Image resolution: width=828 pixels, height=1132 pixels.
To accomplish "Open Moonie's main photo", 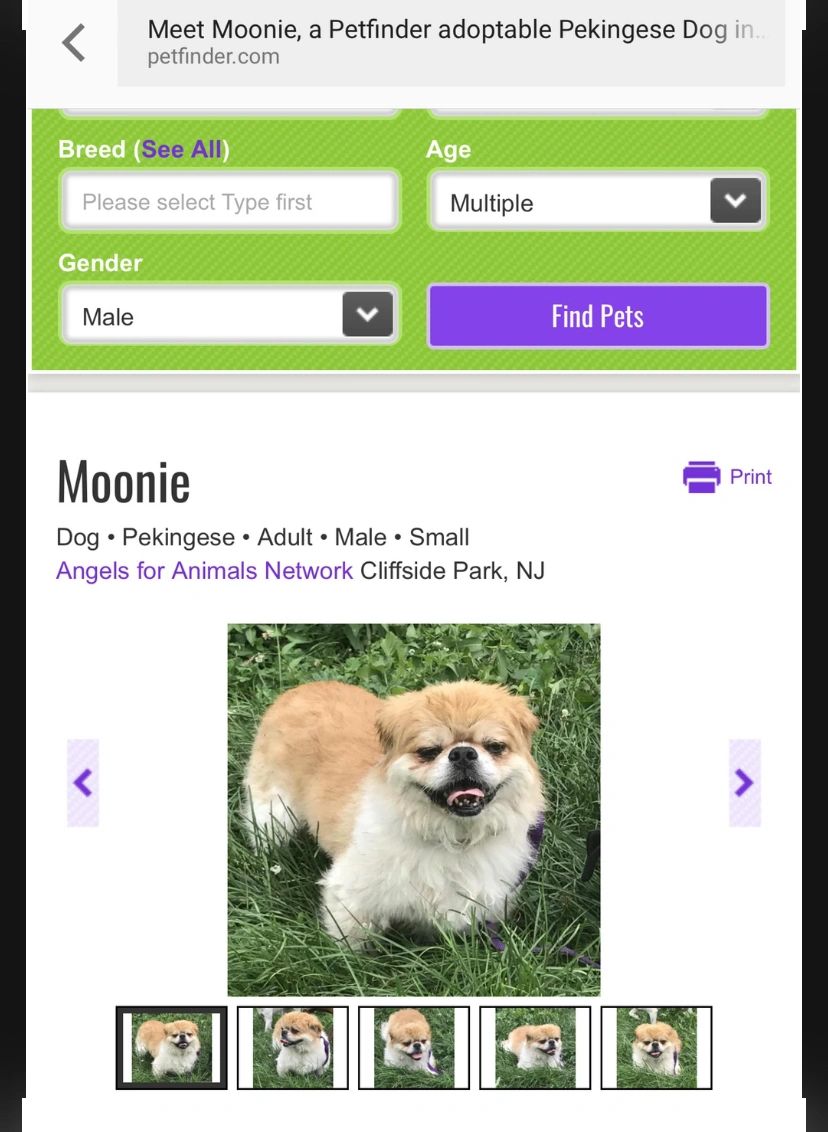I will point(414,810).
